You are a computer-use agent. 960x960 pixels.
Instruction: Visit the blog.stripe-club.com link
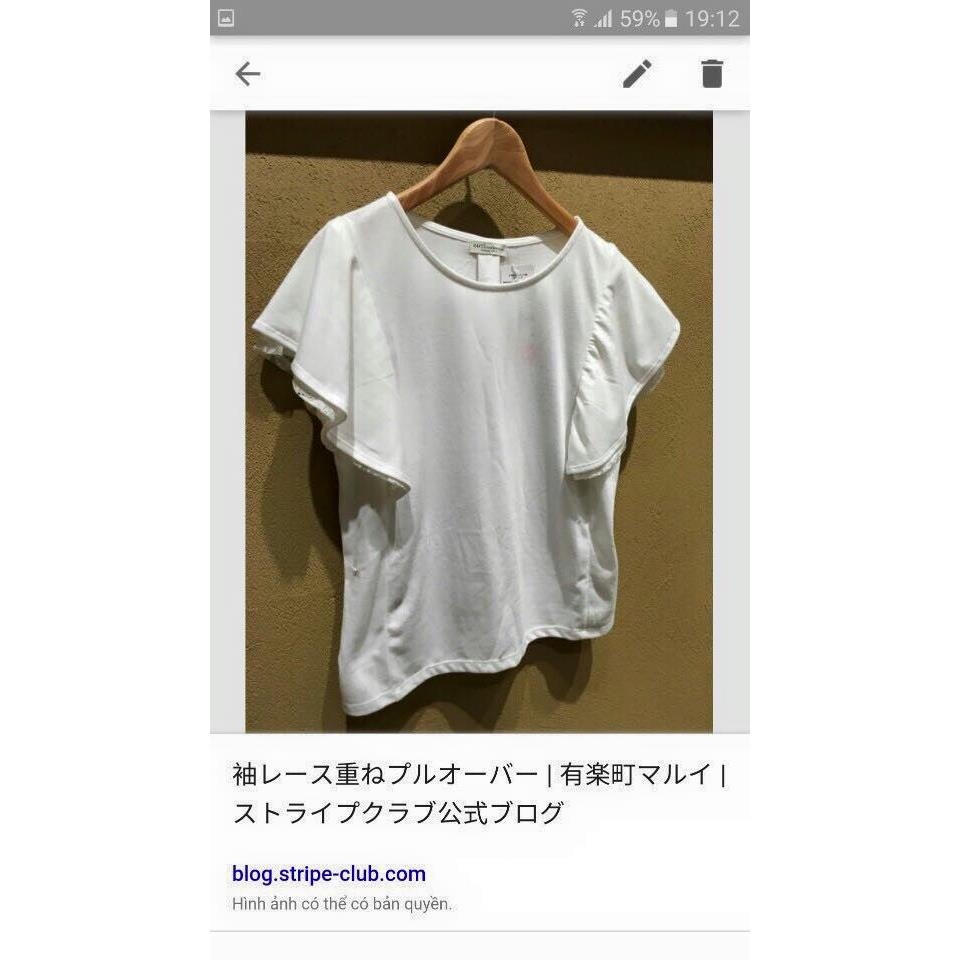pyautogui.click(x=329, y=874)
